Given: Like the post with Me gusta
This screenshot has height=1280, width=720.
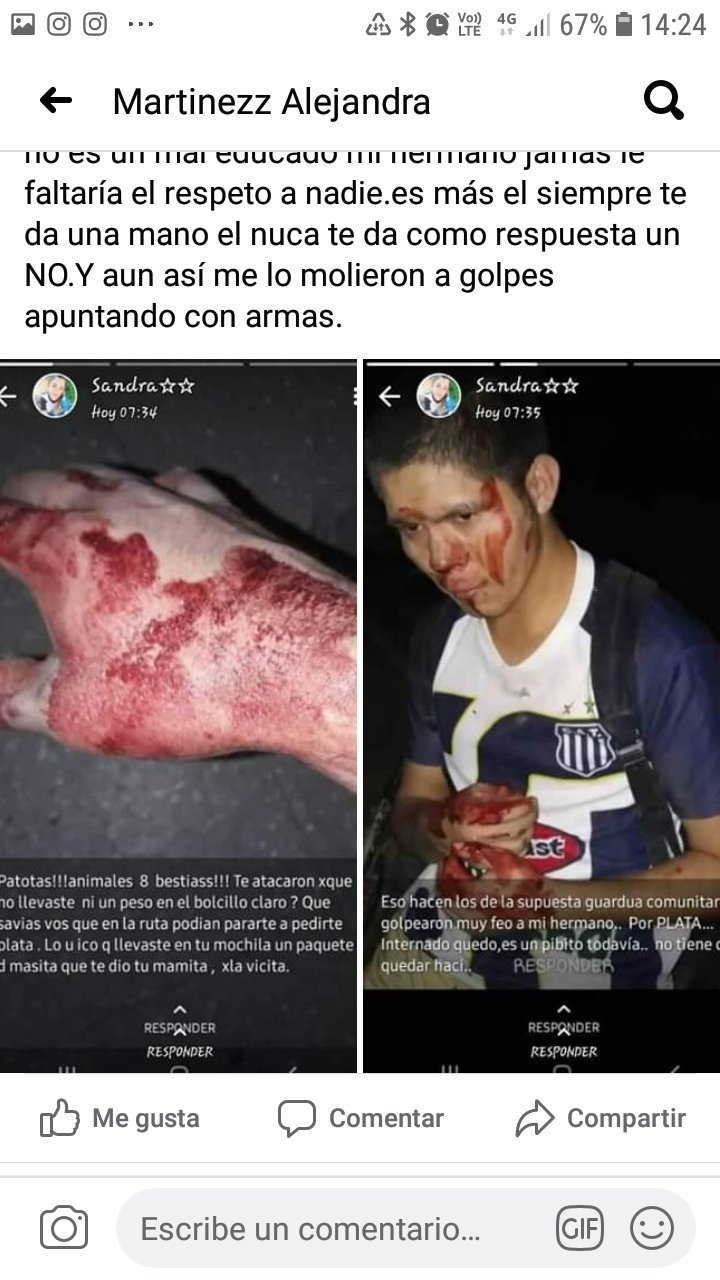Looking at the screenshot, I should [119, 1118].
